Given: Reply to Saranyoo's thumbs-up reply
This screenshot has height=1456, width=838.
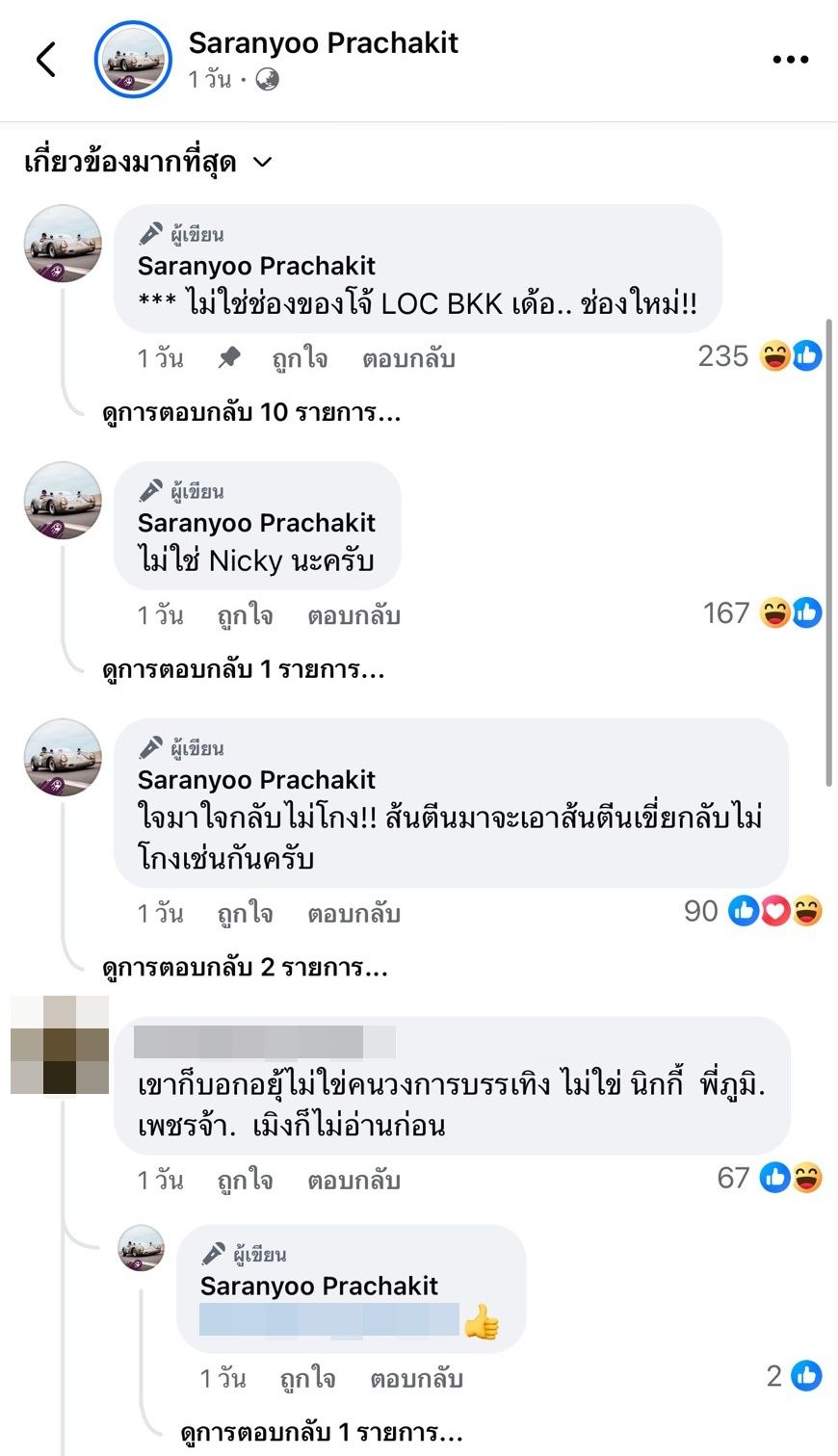Looking at the screenshot, I should point(416,1380).
